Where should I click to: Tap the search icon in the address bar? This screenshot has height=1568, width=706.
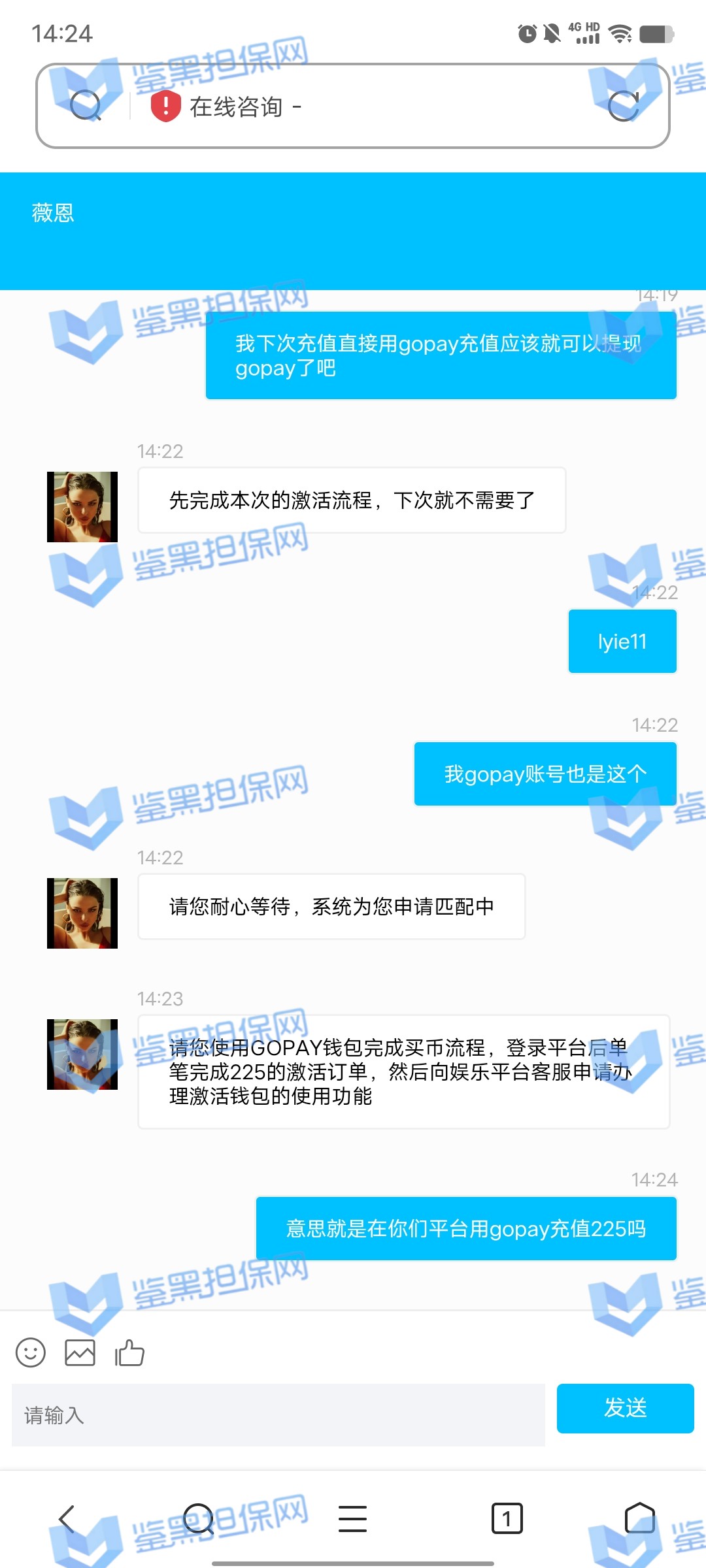point(86,106)
